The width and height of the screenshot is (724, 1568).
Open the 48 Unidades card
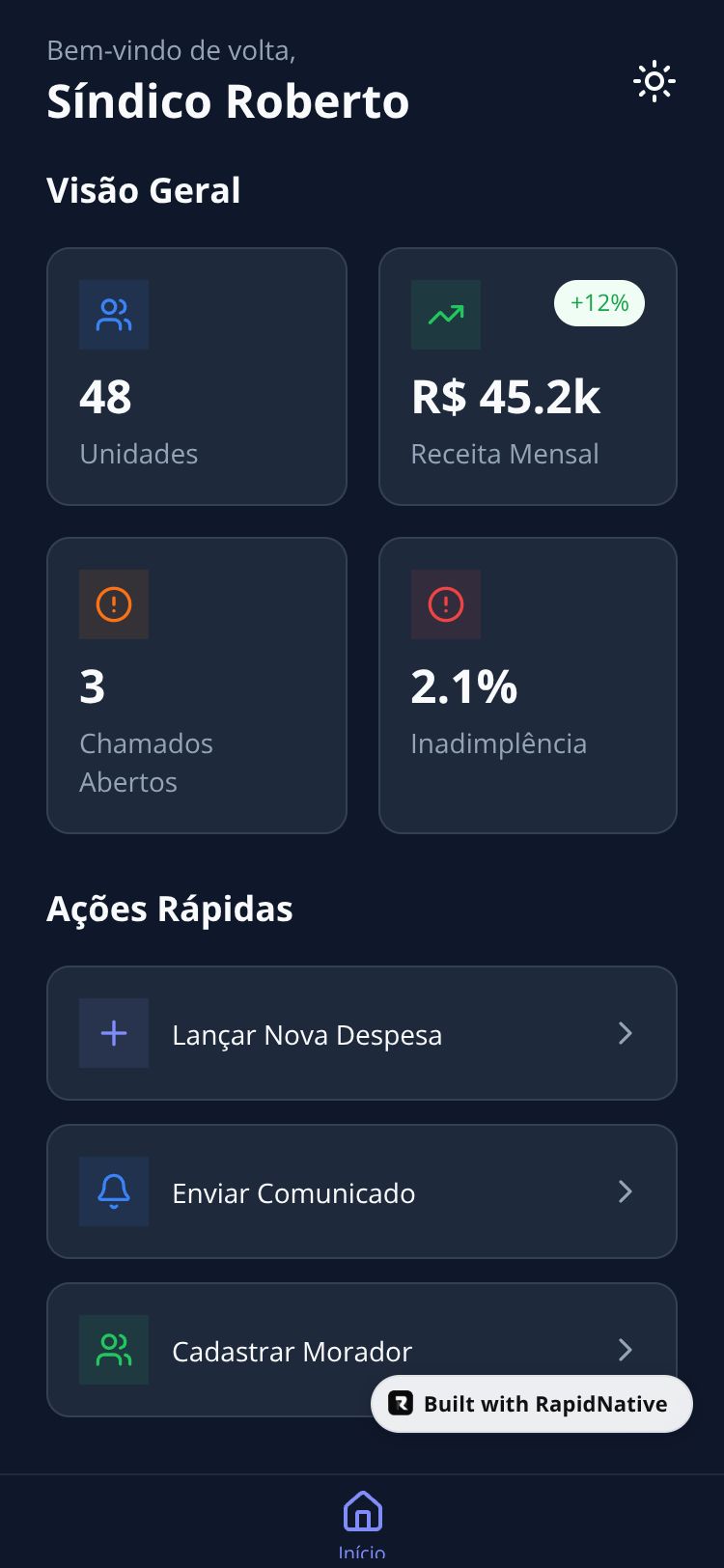[x=196, y=377]
